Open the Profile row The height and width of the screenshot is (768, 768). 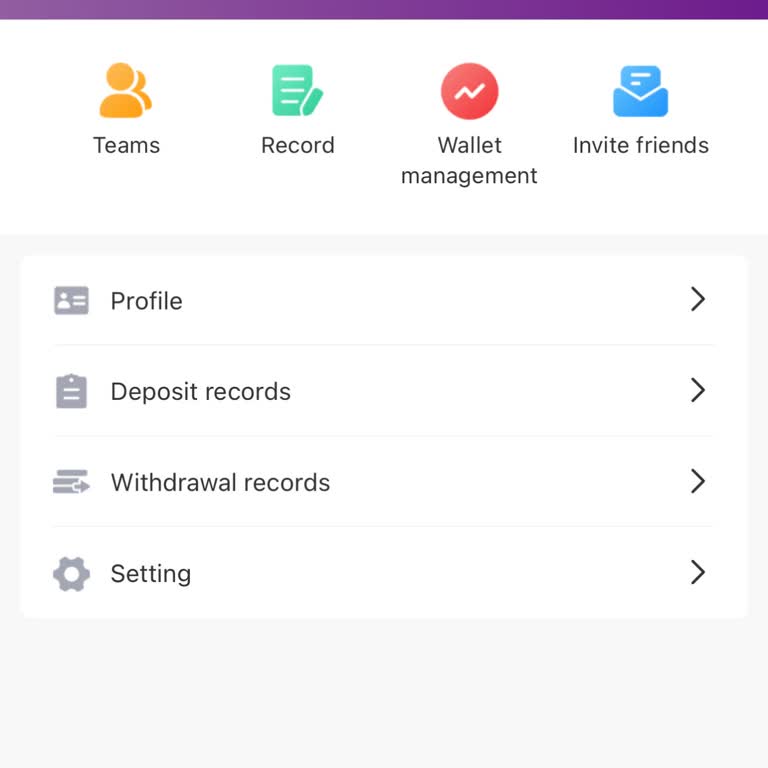pyautogui.click(x=383, y=301)
